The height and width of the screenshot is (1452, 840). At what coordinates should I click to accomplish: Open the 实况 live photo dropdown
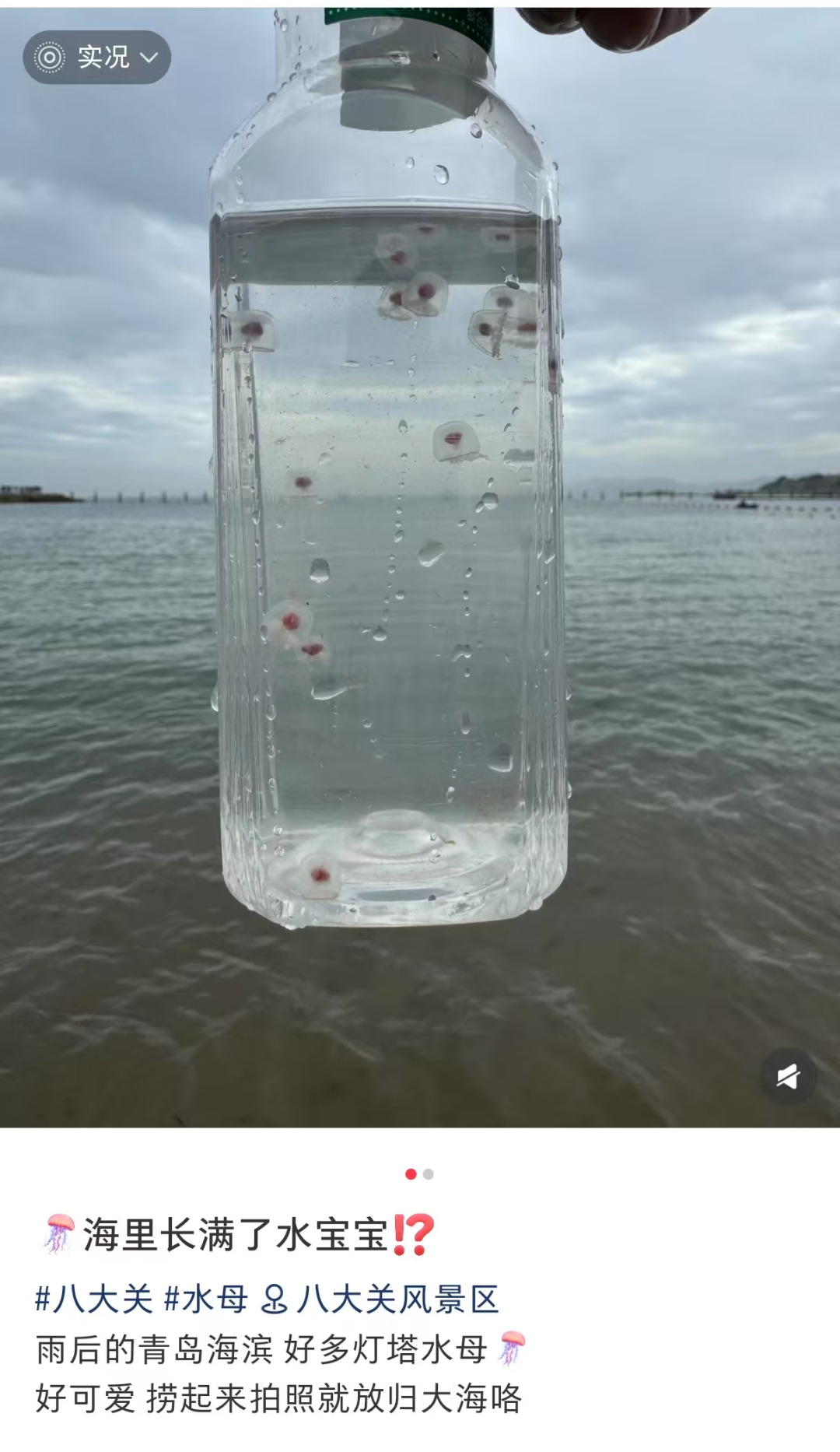click(x=96, y=58)
